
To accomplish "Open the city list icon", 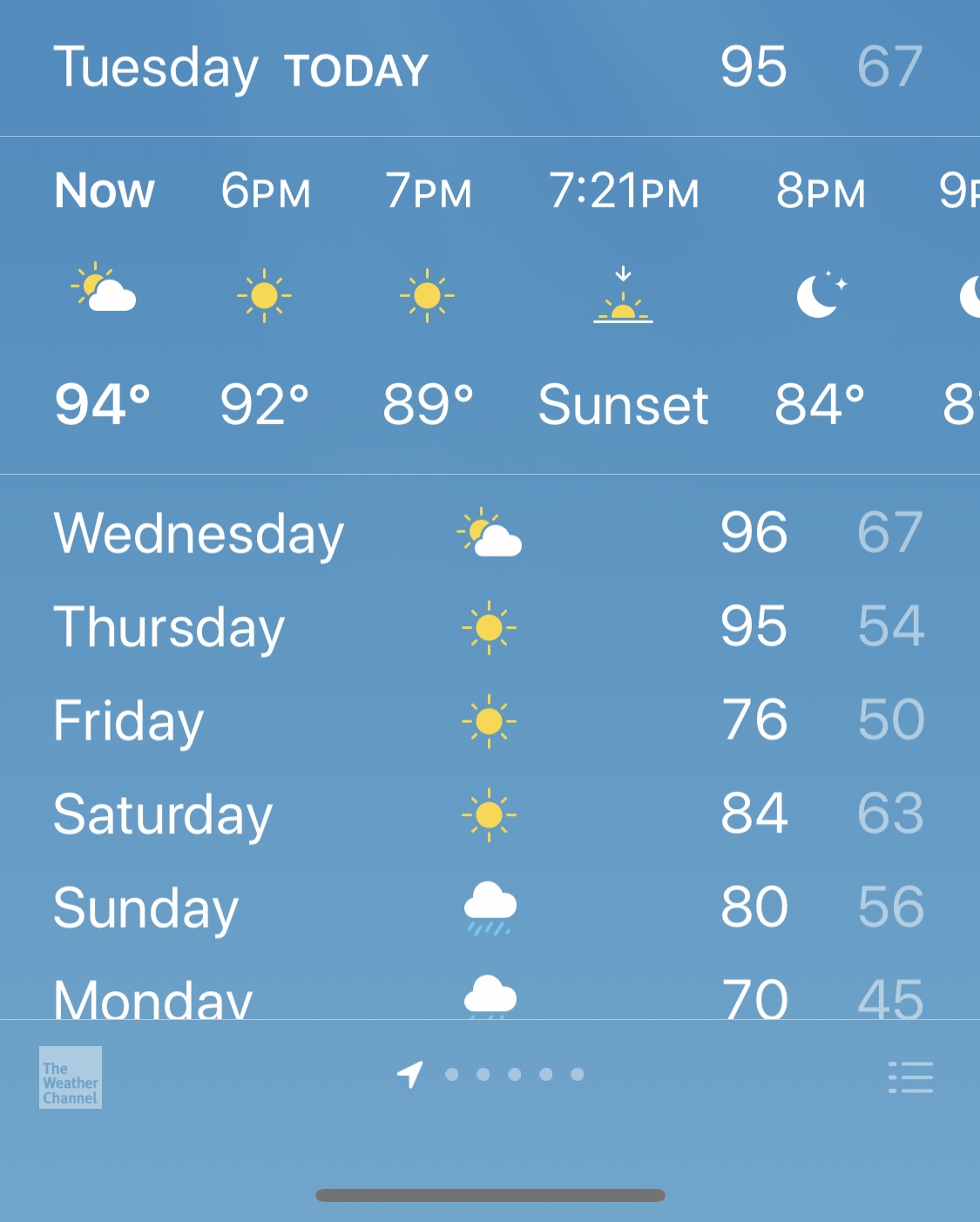I will tap(910, 1077).
